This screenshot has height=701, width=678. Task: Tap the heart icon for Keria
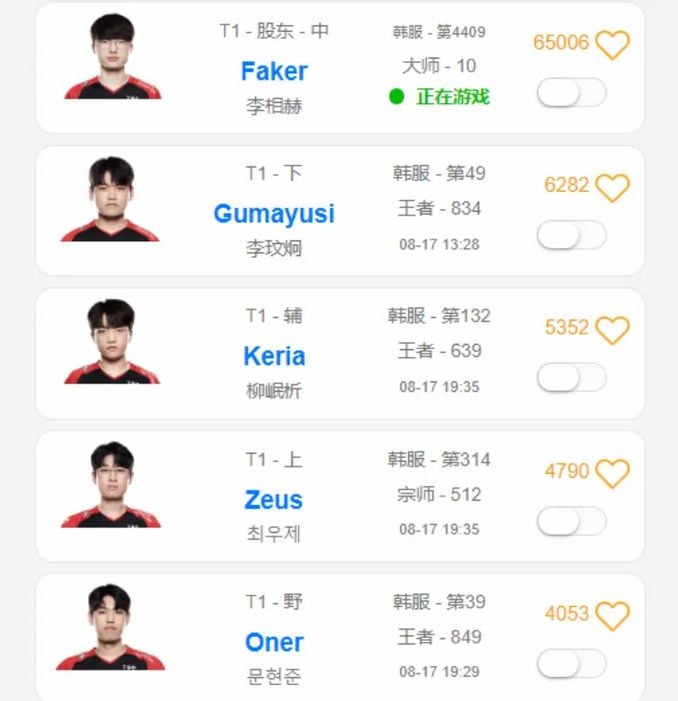tap(612, 330)
